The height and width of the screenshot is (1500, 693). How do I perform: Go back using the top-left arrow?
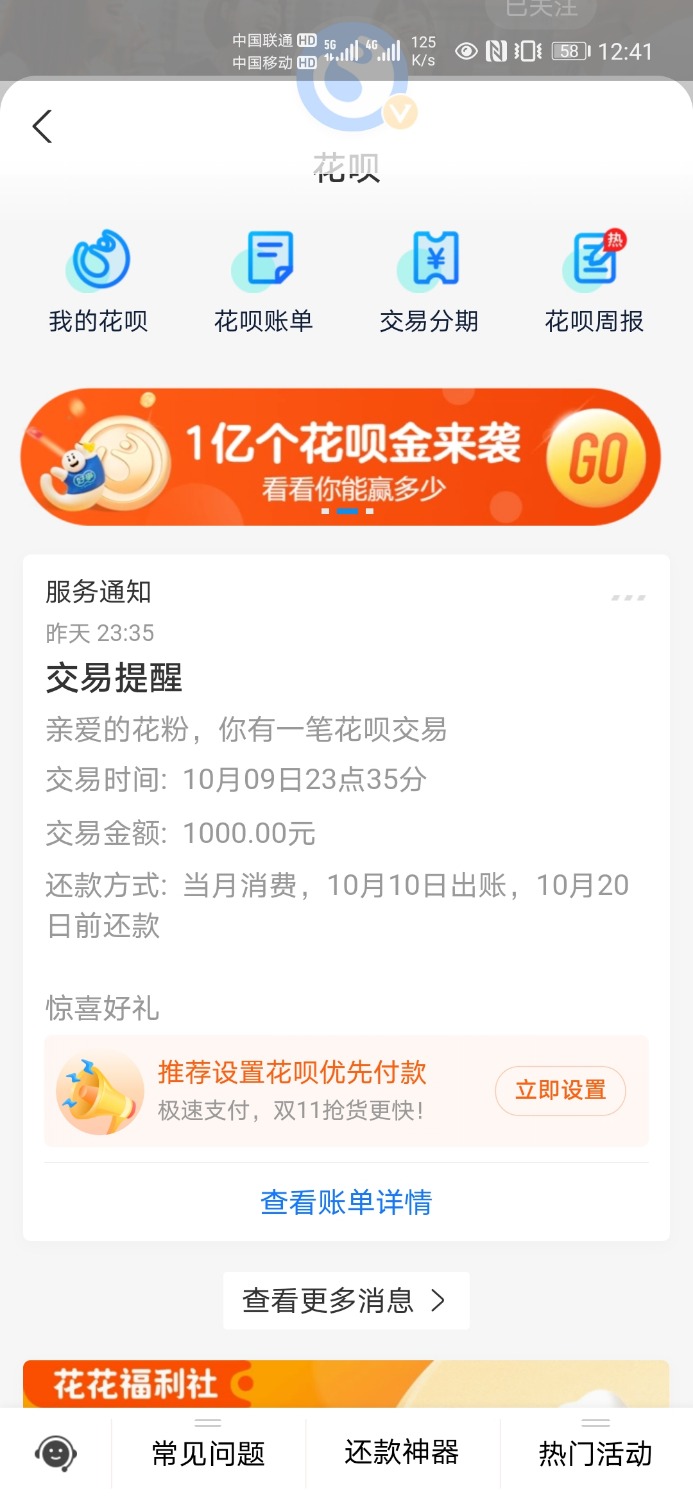(x=42, y=127)
